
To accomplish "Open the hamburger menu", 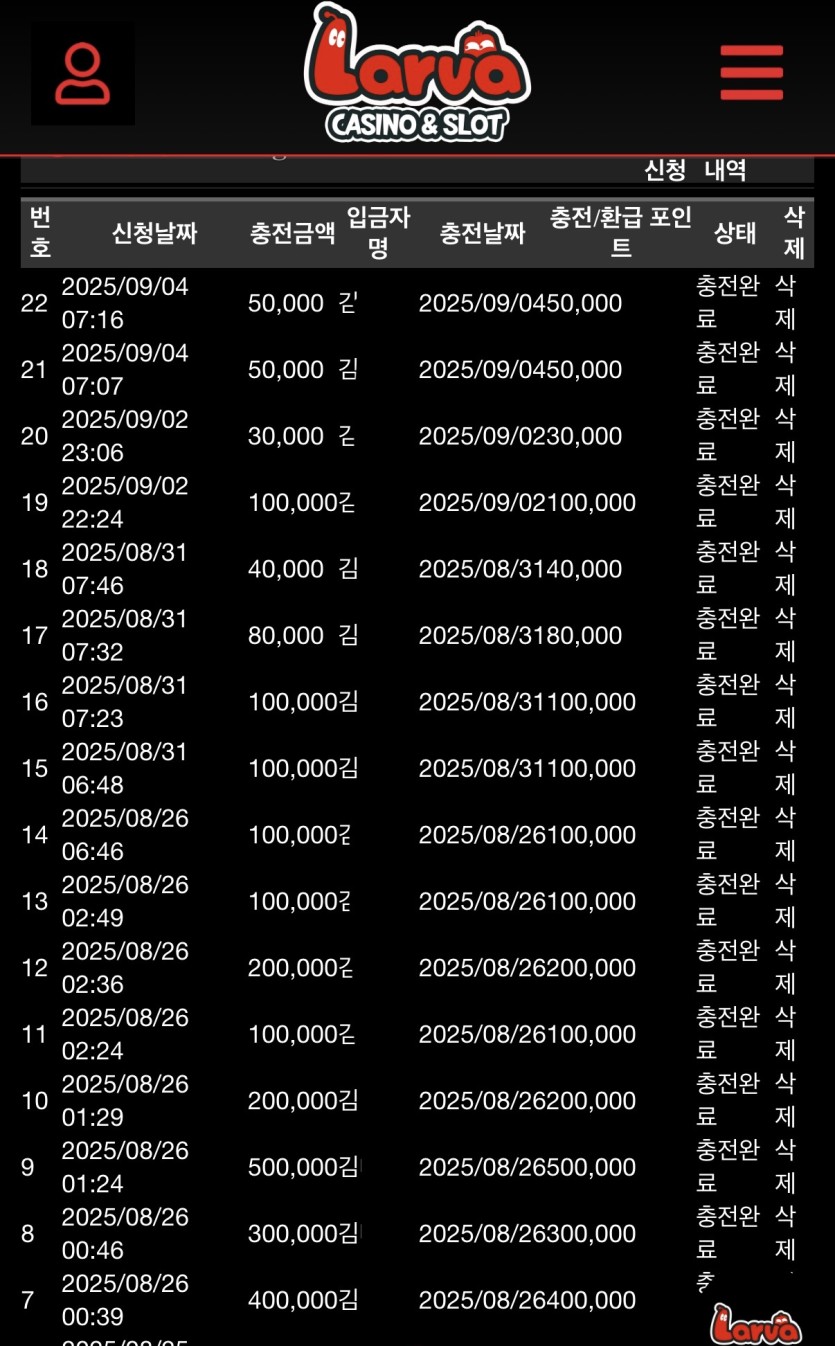I will tap(751, 73).
